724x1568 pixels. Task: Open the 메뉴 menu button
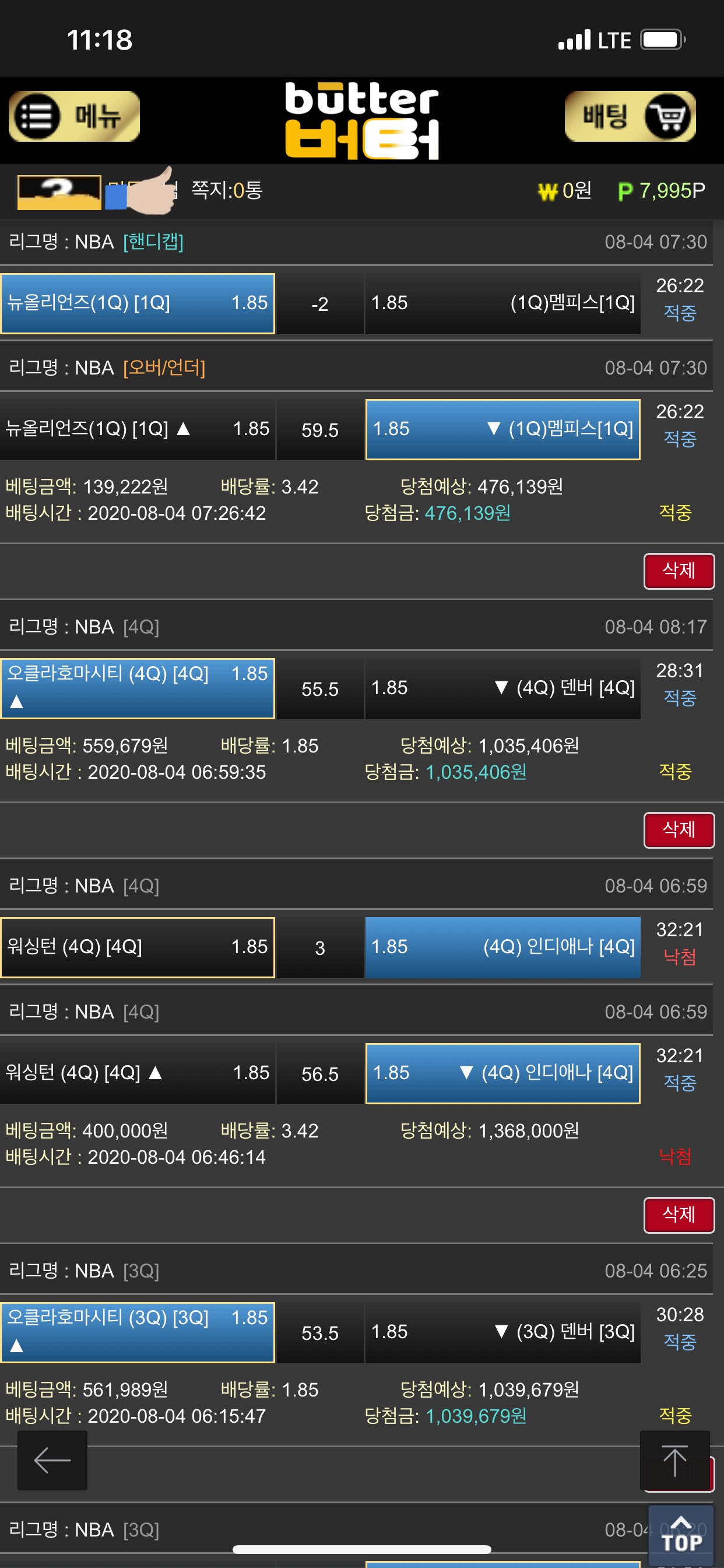[x=73, y=116]
